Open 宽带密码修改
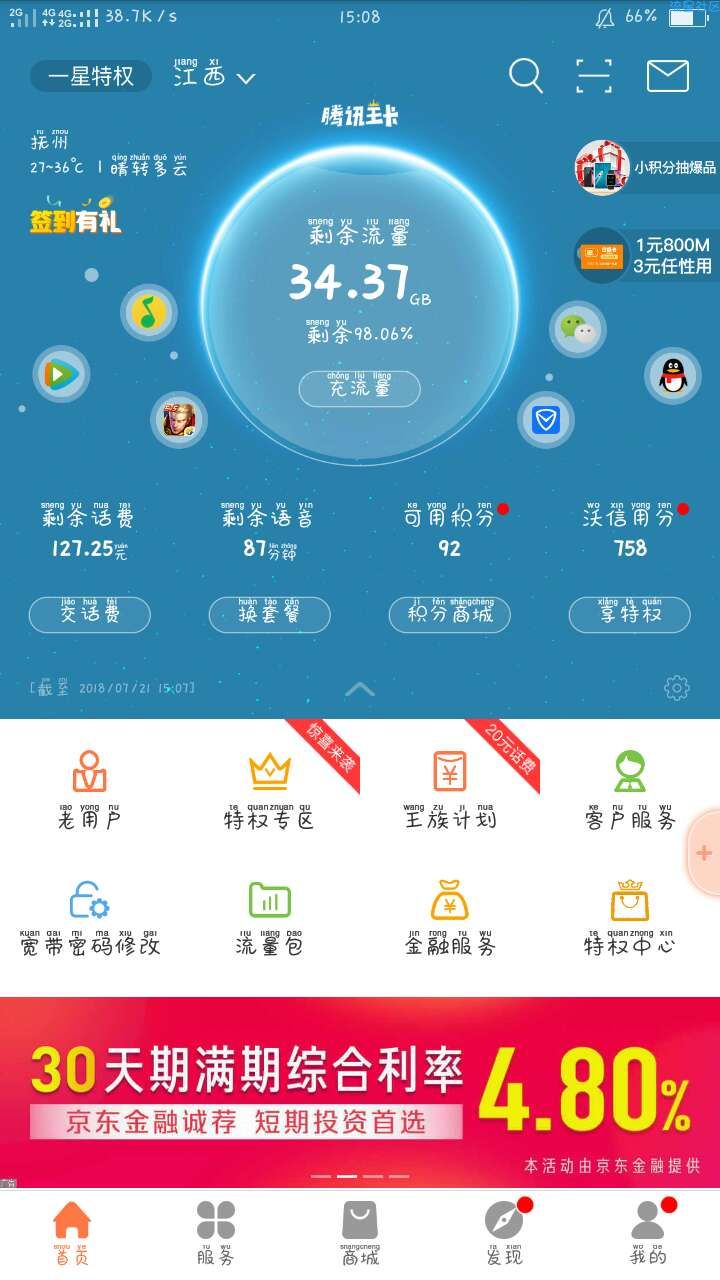This screenshot has width=720, height=1280. 90,915
